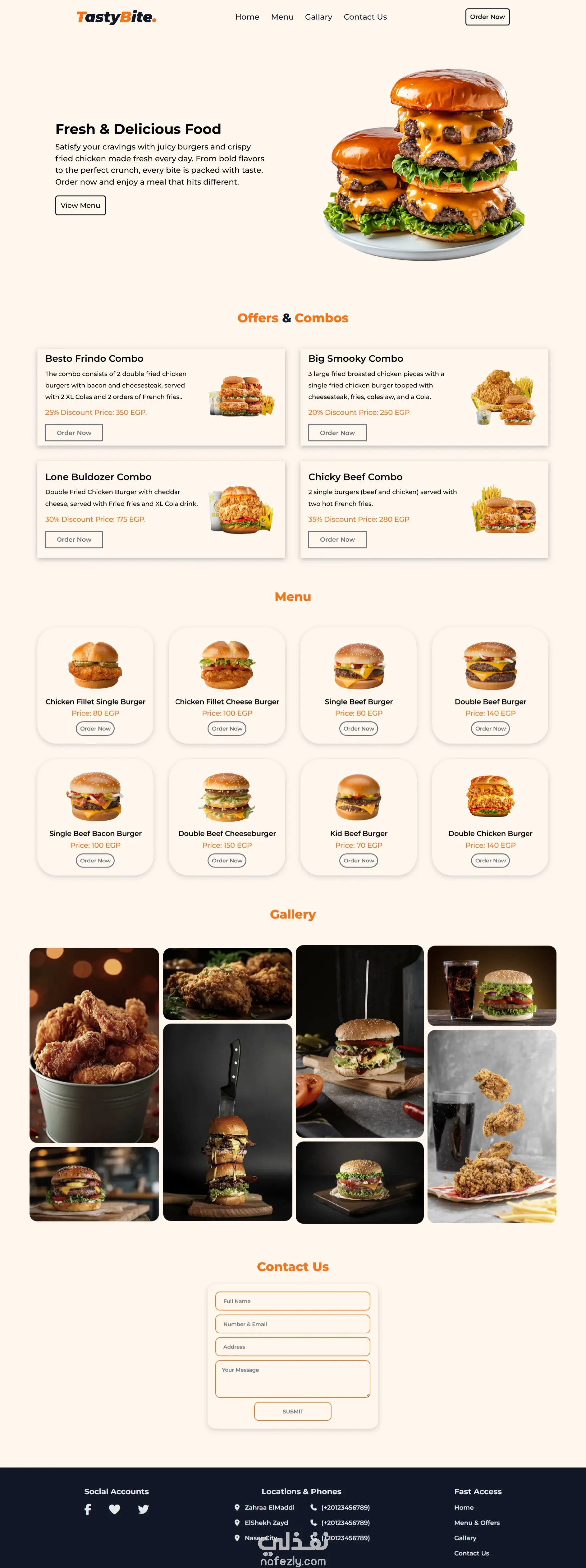Order the Big Smooky Combo

click(337, 433)
